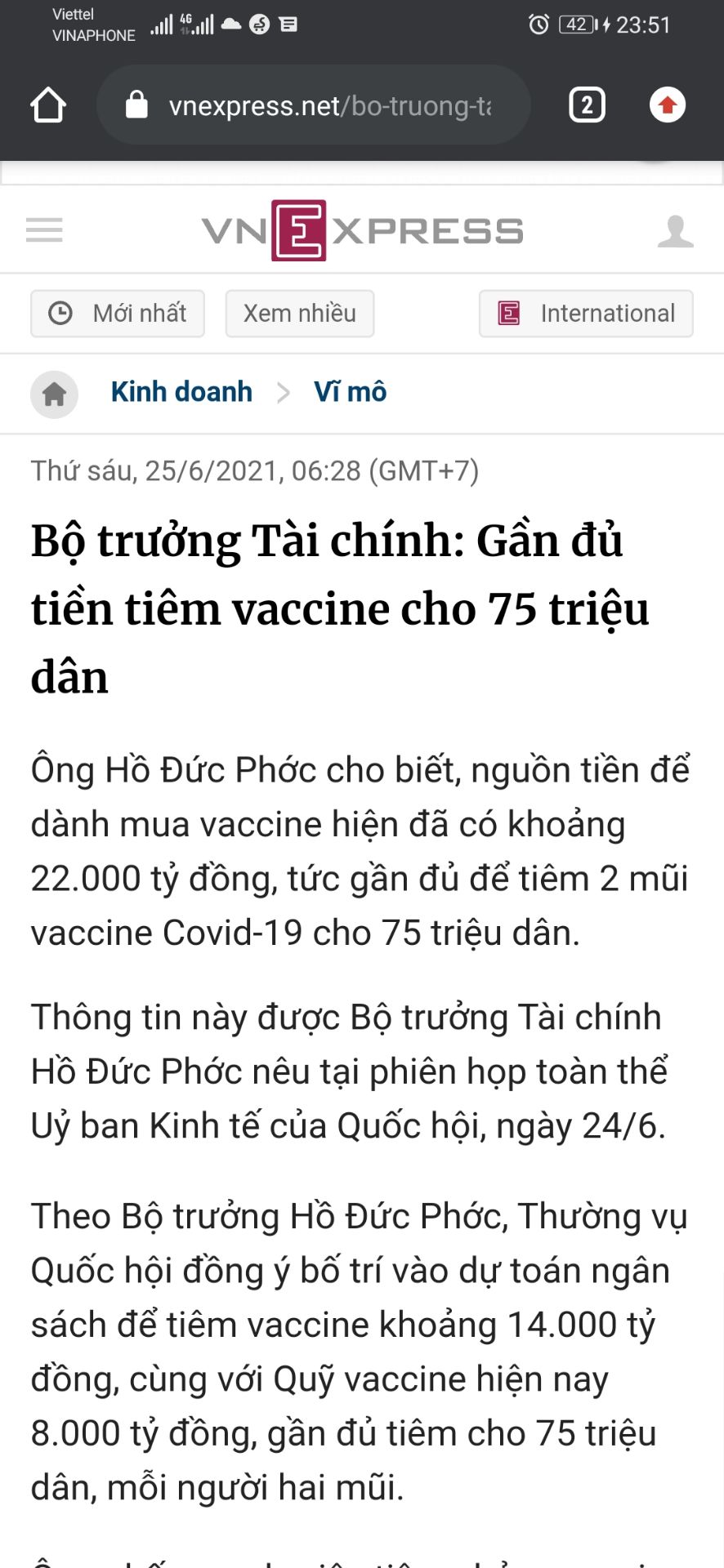
Task: Switch to the Xem nhiều view
Action: pyautogui.click(x=299, y=313)
